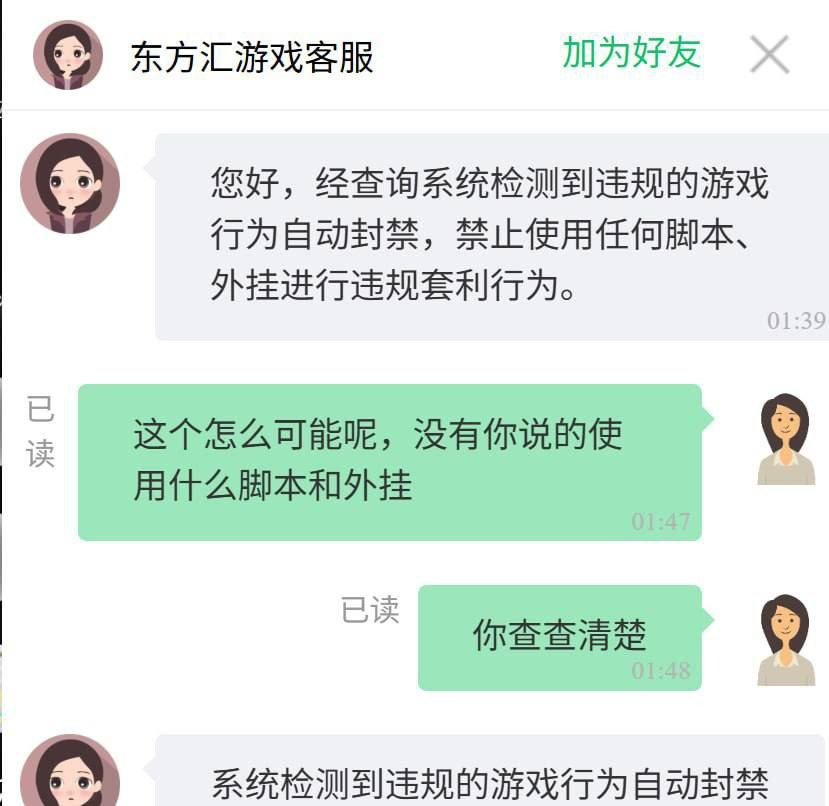Tap the customer service avatar beside 01:39 message
Image resolution: width=829 pixels, height=806 pixels.
tap(70, 184)
